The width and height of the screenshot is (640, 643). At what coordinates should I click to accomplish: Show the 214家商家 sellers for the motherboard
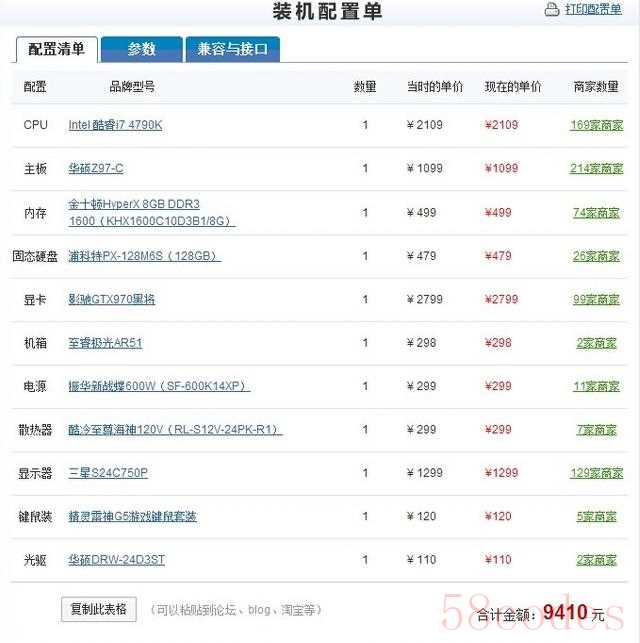596,168
